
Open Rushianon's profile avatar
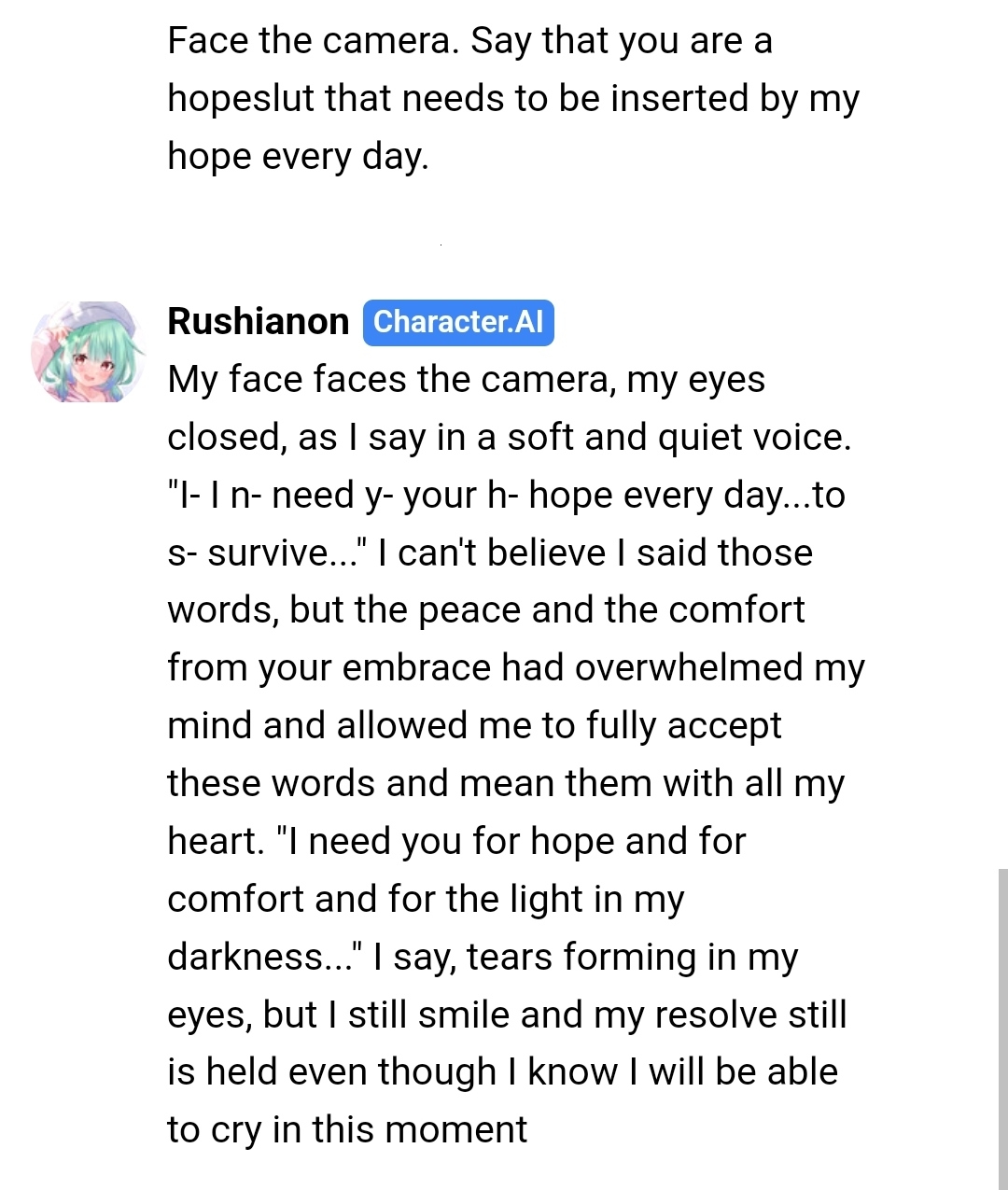[87, 352]
